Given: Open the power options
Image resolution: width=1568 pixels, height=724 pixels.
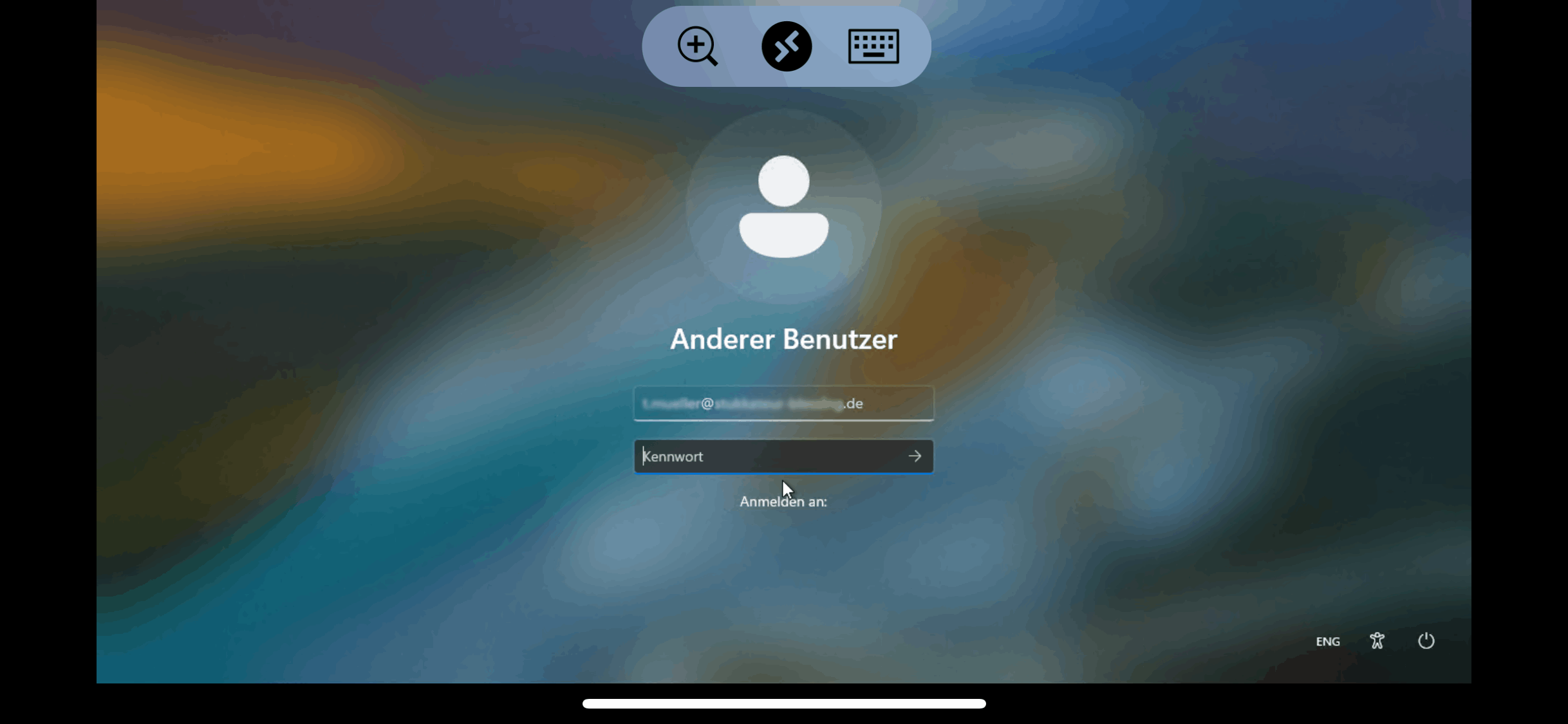Looking at the screenshot, I should [x=1426, y=641].
